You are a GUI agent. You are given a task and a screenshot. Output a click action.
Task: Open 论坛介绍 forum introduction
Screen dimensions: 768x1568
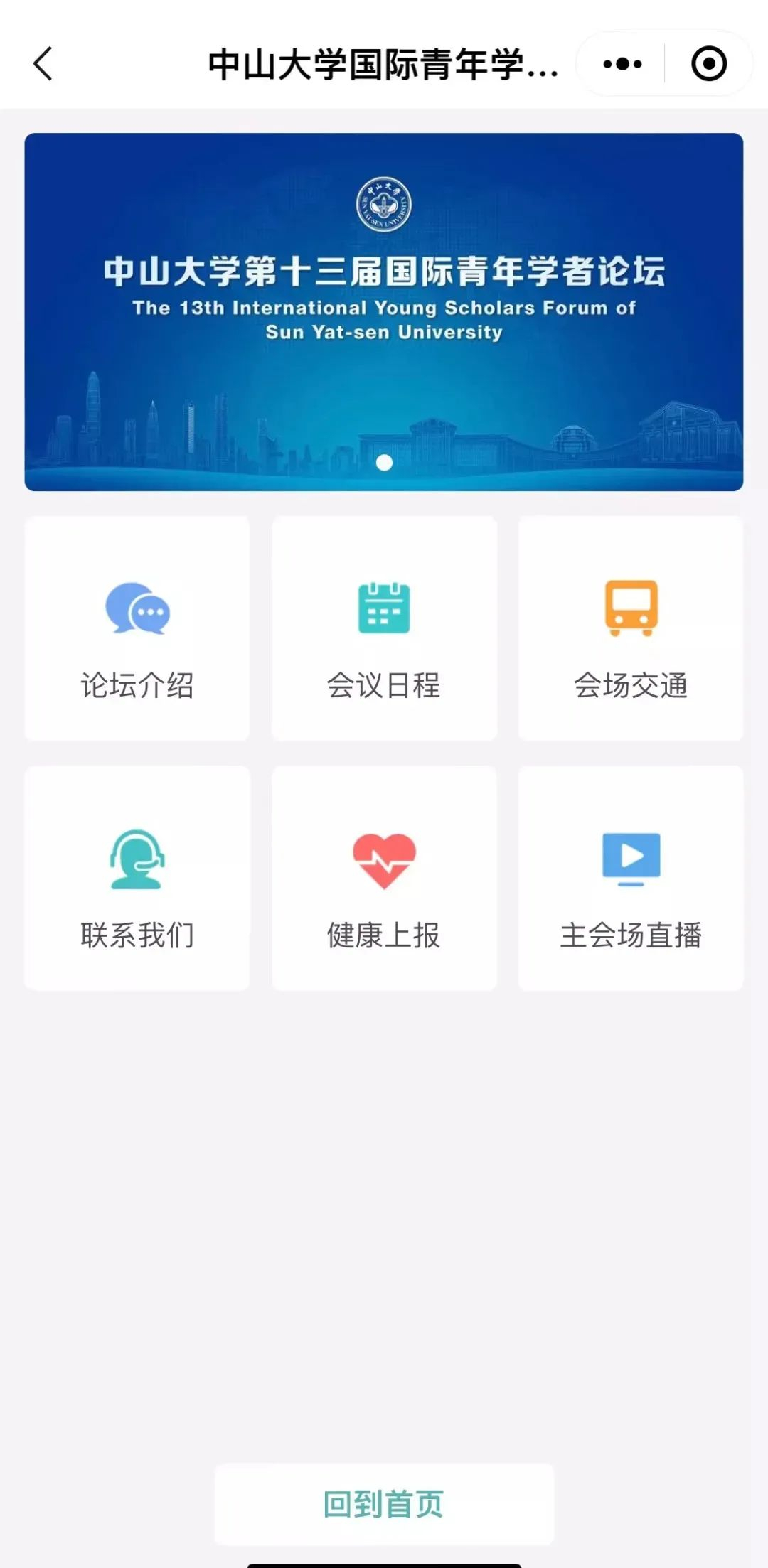click(x=137, y=628)
